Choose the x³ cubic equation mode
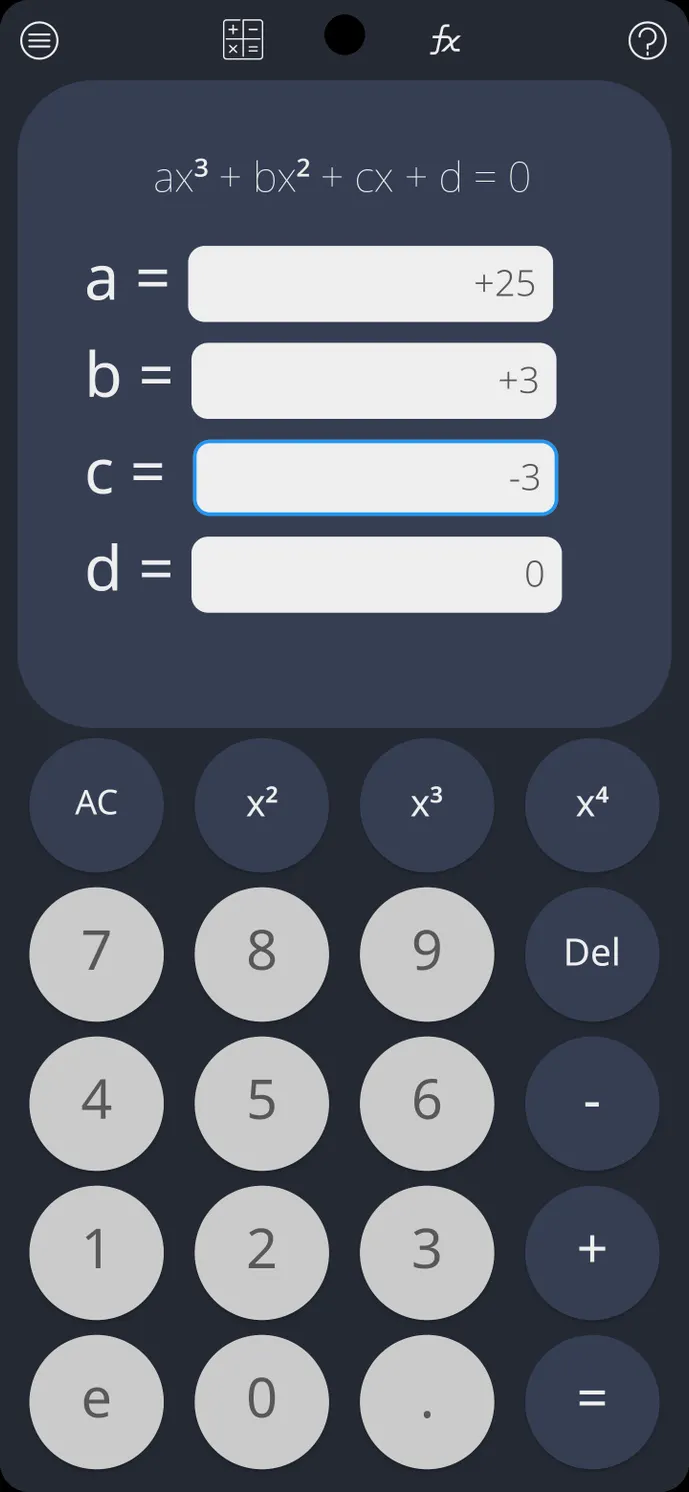 point(427,803)
